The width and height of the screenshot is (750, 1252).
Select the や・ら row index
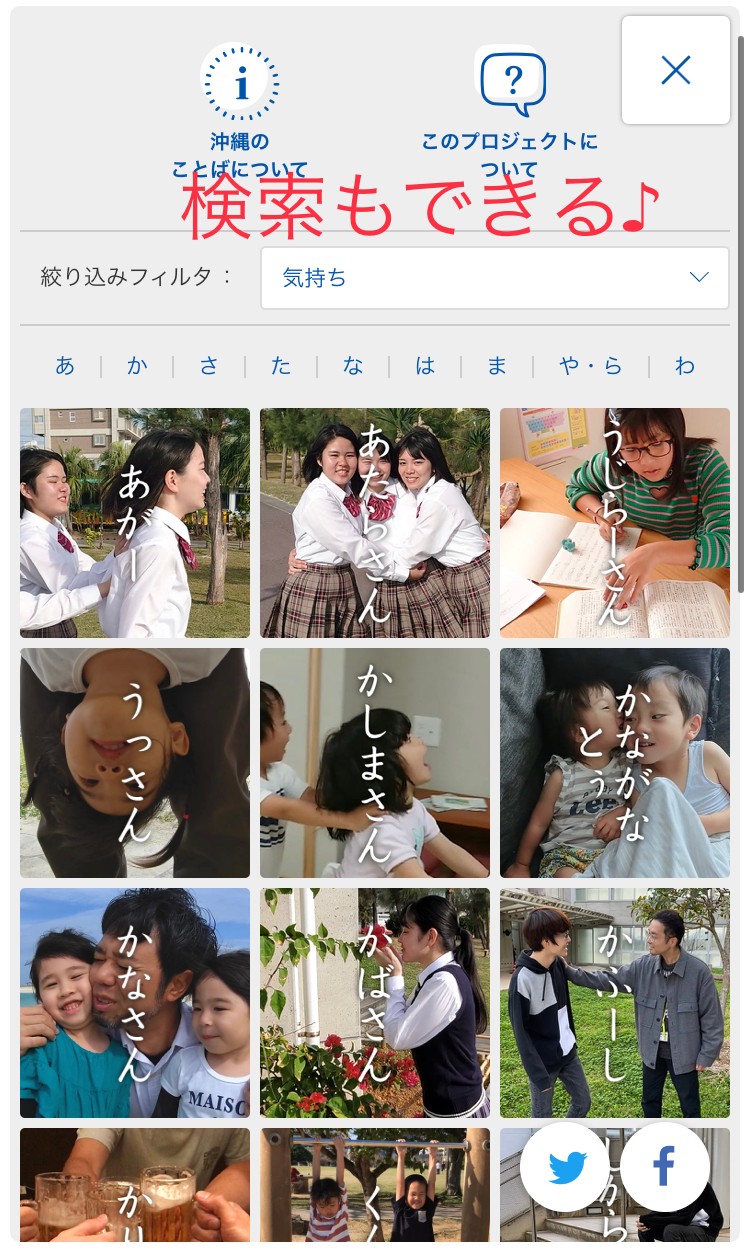click(591, 366)
